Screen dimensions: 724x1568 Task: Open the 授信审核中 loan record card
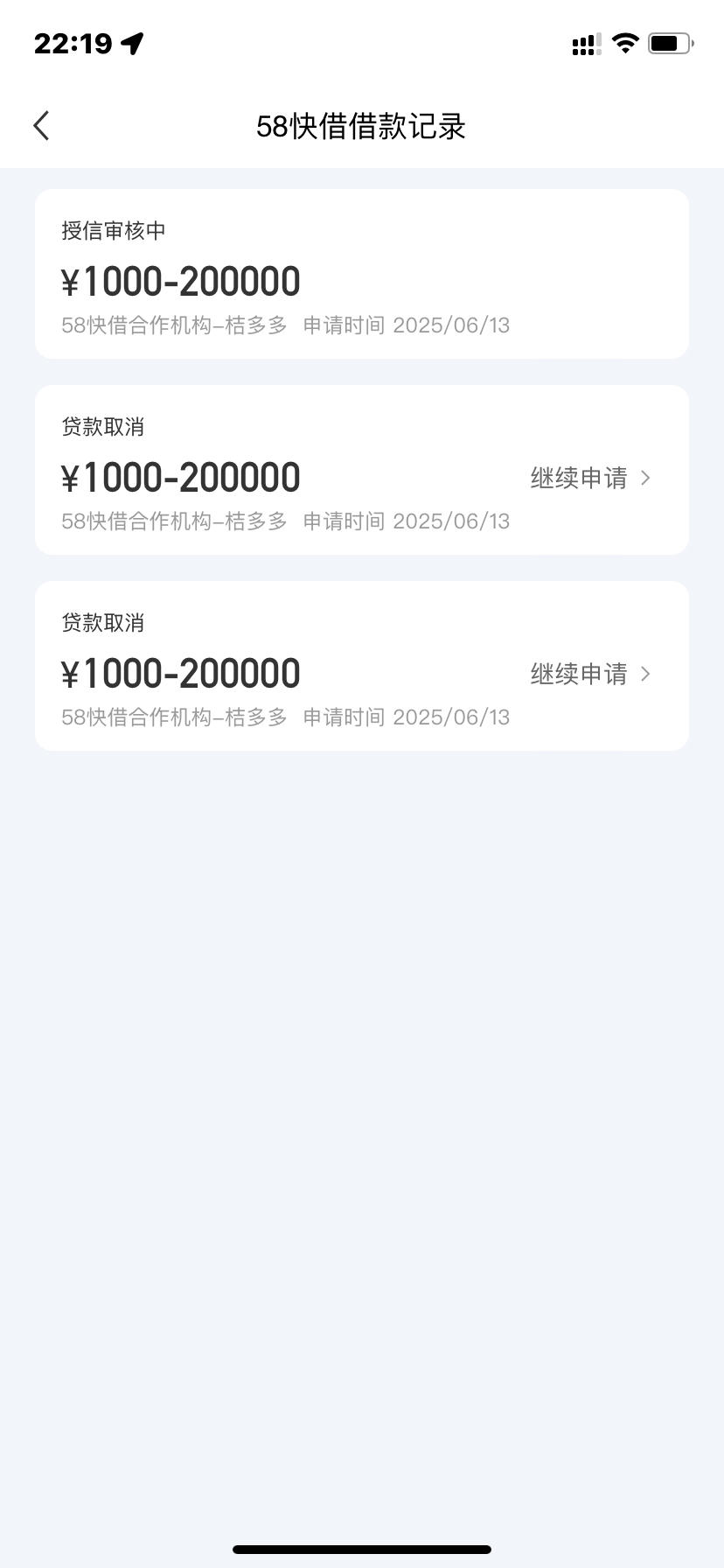pyautogui.click(x=362, y=274)
